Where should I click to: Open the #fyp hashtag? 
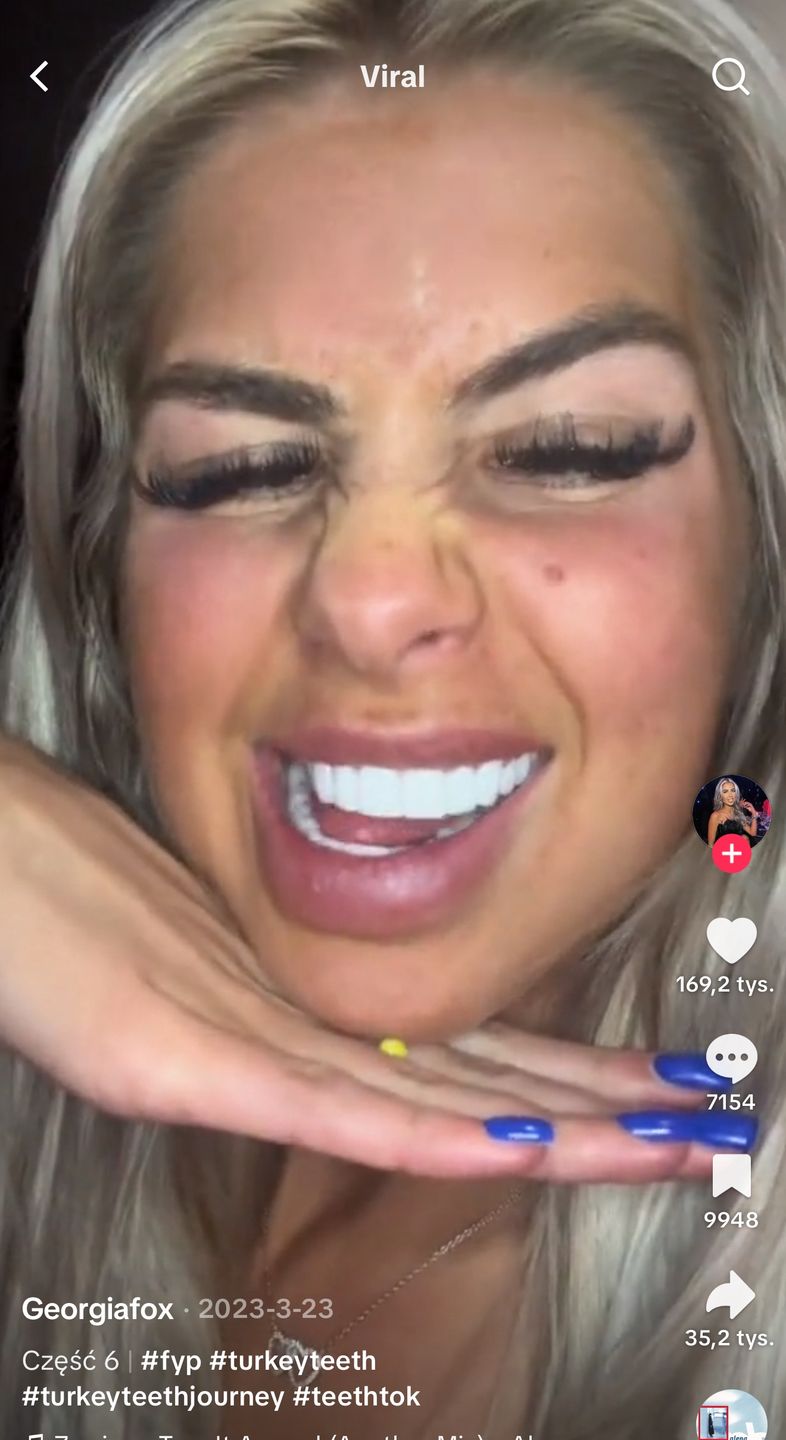coord(170,1361)
